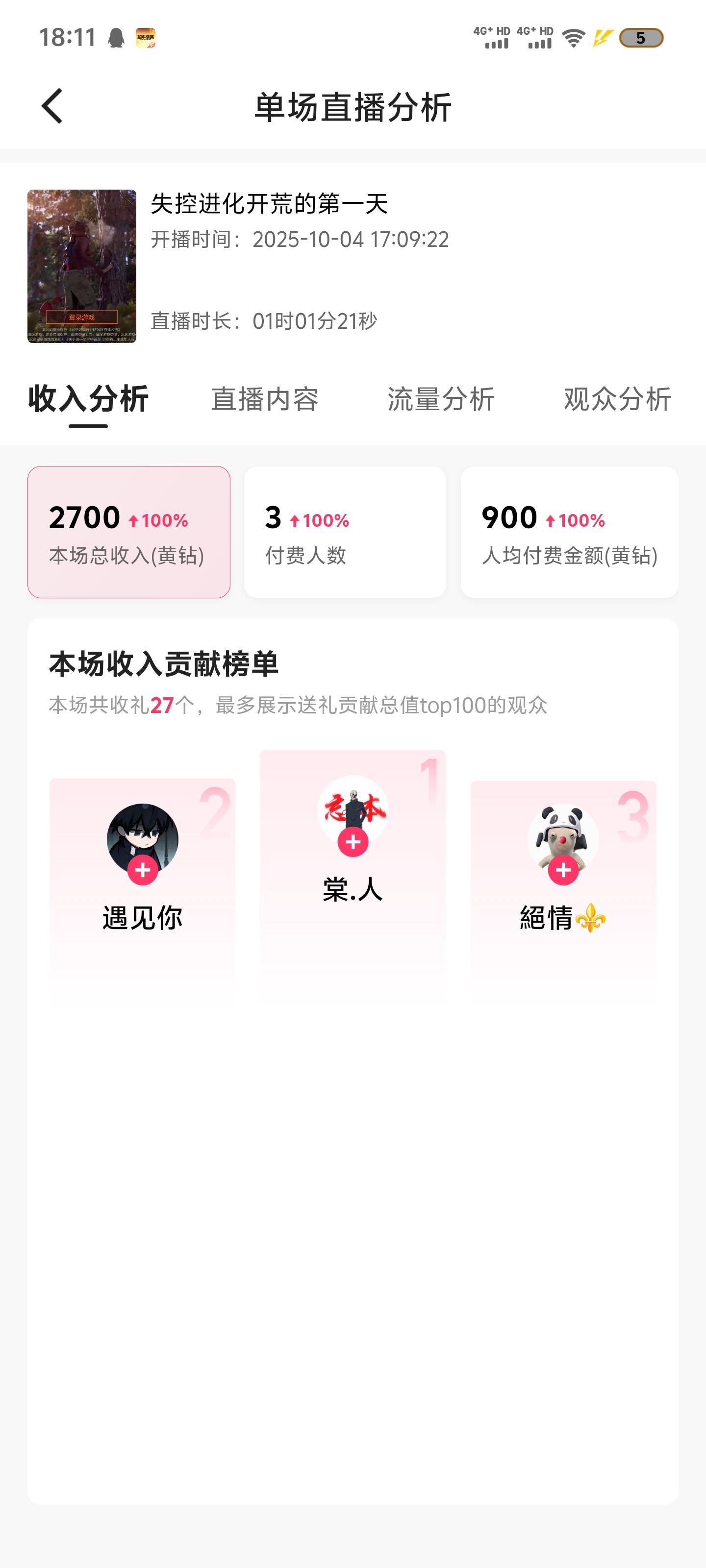Follow 絕情 via the plus button
The height and width of the screenshot is (1568, 706).
(x=562, y=870)
